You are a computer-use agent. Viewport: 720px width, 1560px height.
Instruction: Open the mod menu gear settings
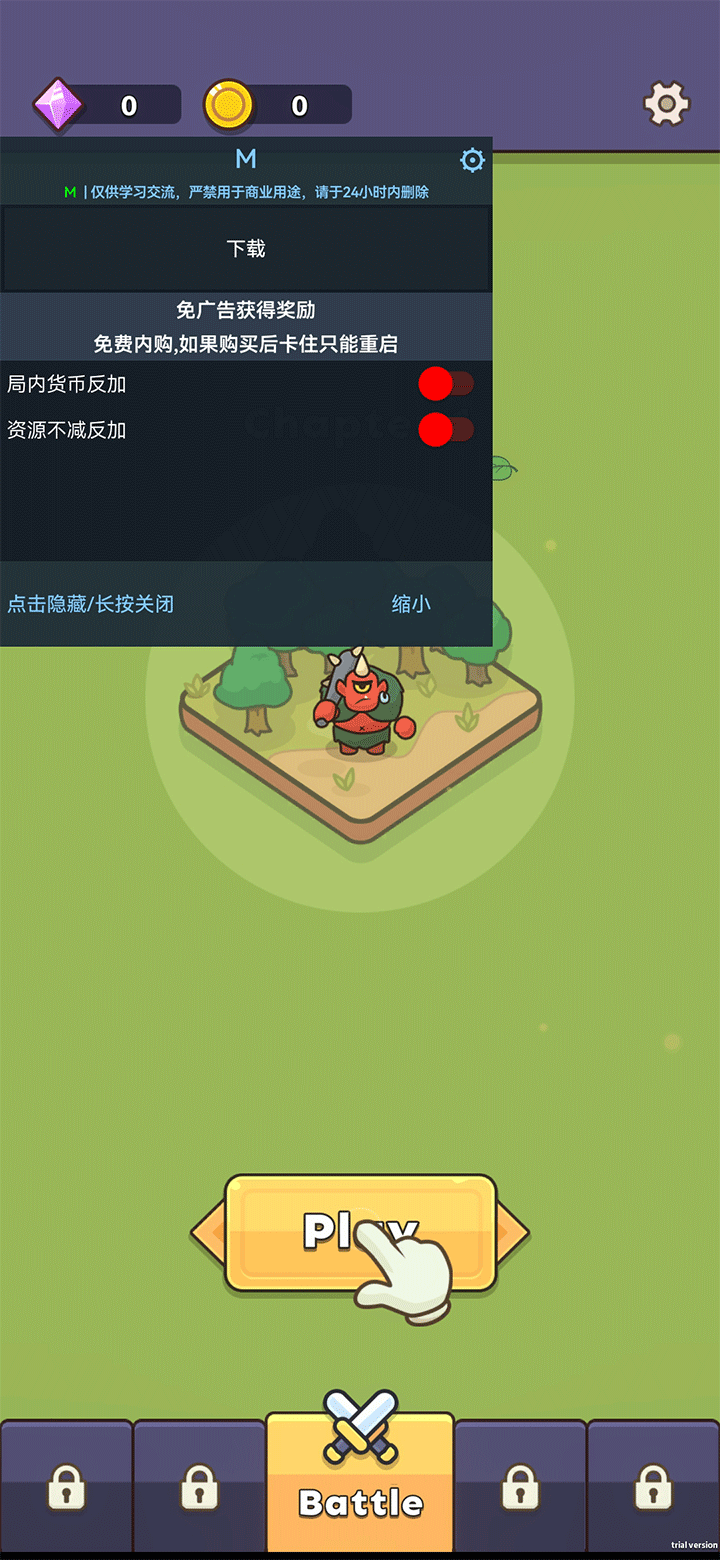pos(472,160)
